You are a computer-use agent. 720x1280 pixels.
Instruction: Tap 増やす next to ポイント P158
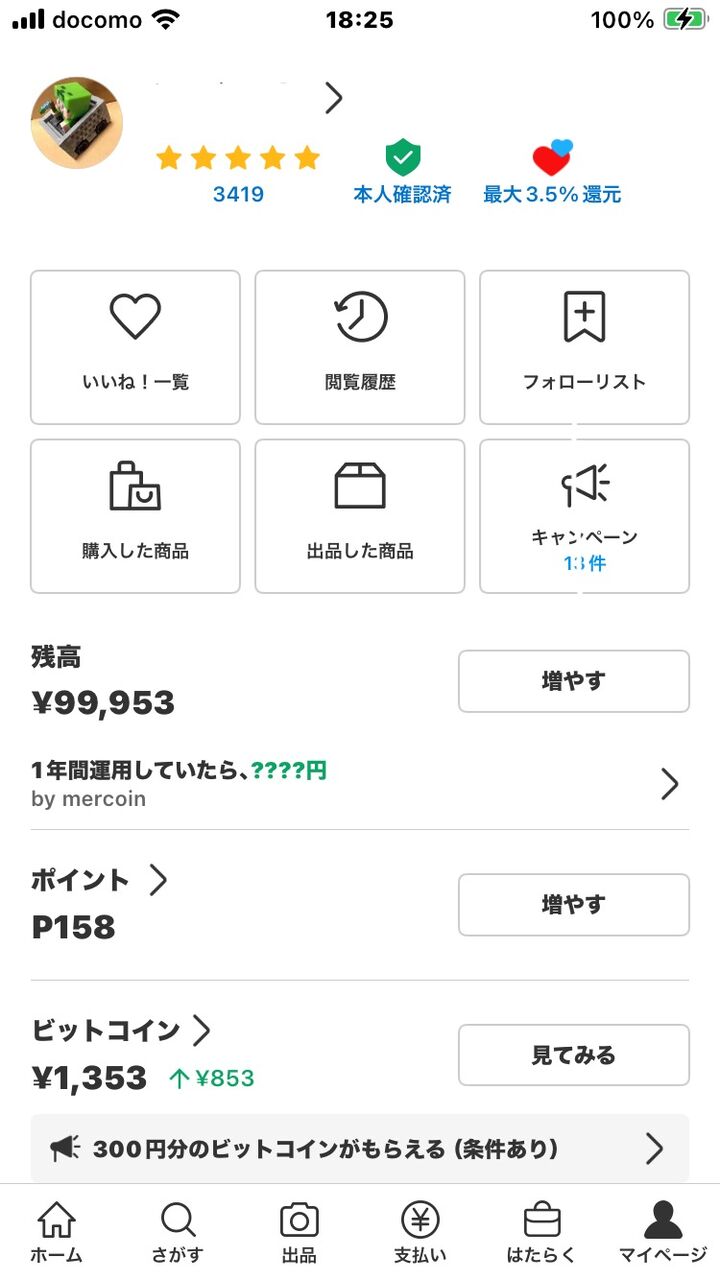573,905
